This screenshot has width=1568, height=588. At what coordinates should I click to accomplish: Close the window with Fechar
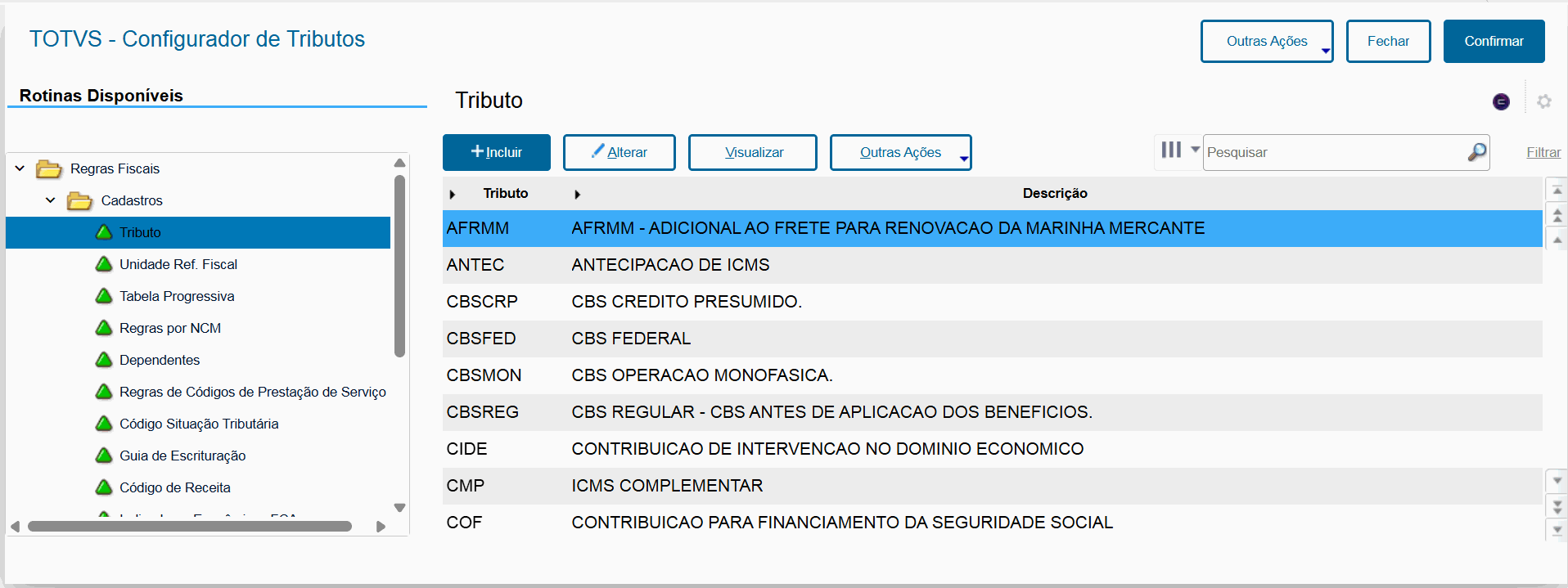point(1387,41)
